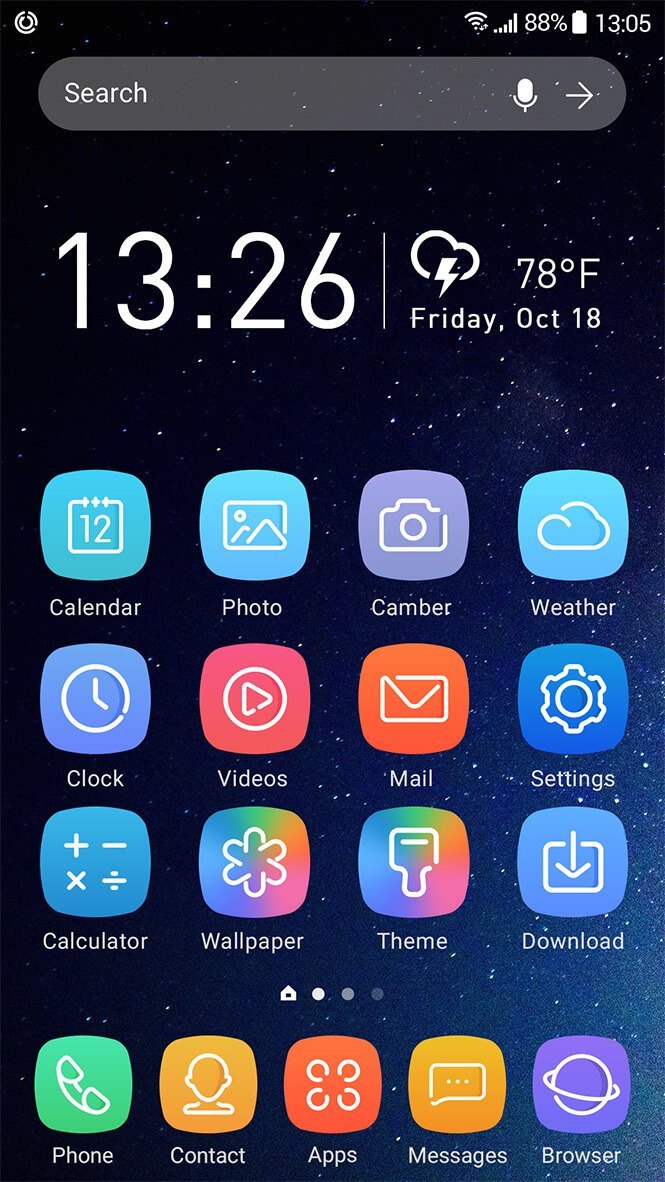Launch the Calculator
The height and width of the screenshot is (1182, 665).
95,862
